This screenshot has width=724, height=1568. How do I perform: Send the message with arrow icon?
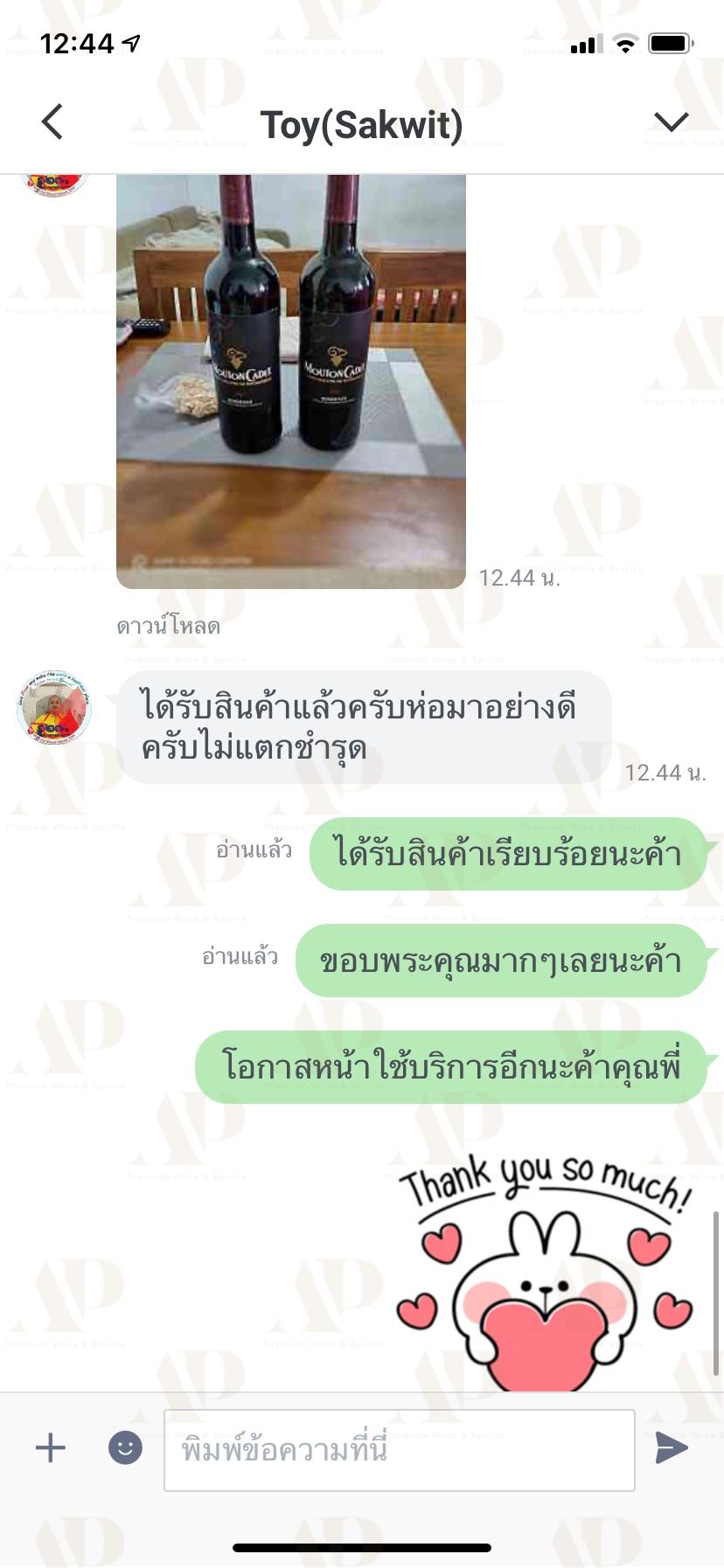(672, 1448)
